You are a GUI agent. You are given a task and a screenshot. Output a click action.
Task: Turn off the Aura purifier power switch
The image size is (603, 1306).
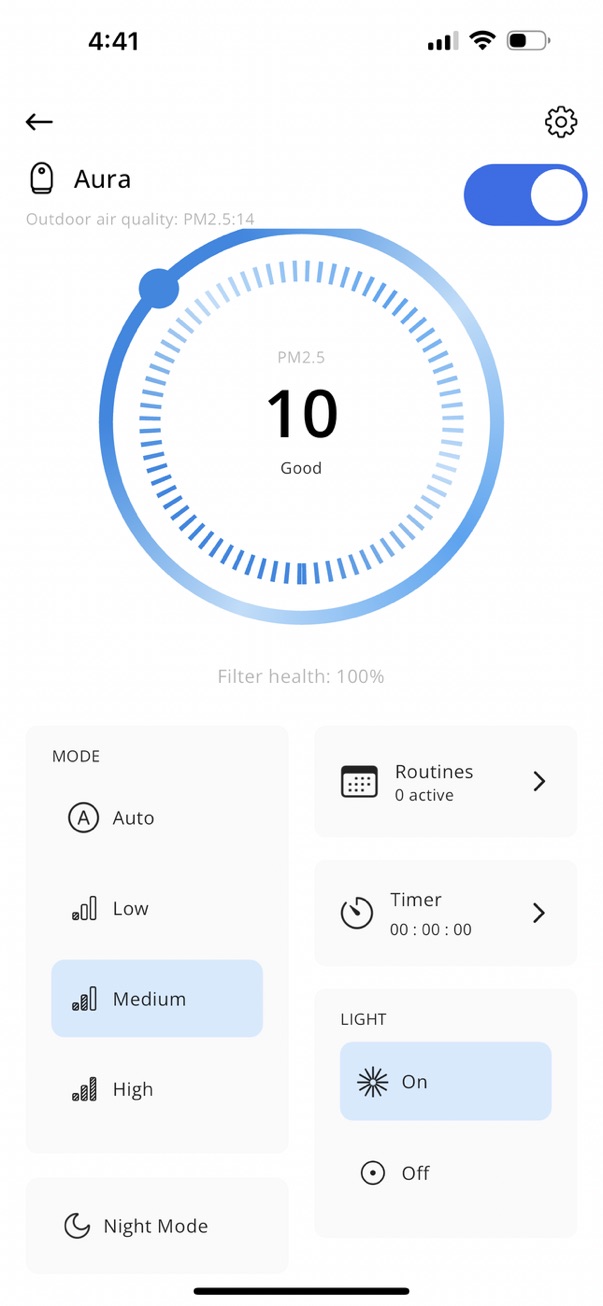[525, 195]
